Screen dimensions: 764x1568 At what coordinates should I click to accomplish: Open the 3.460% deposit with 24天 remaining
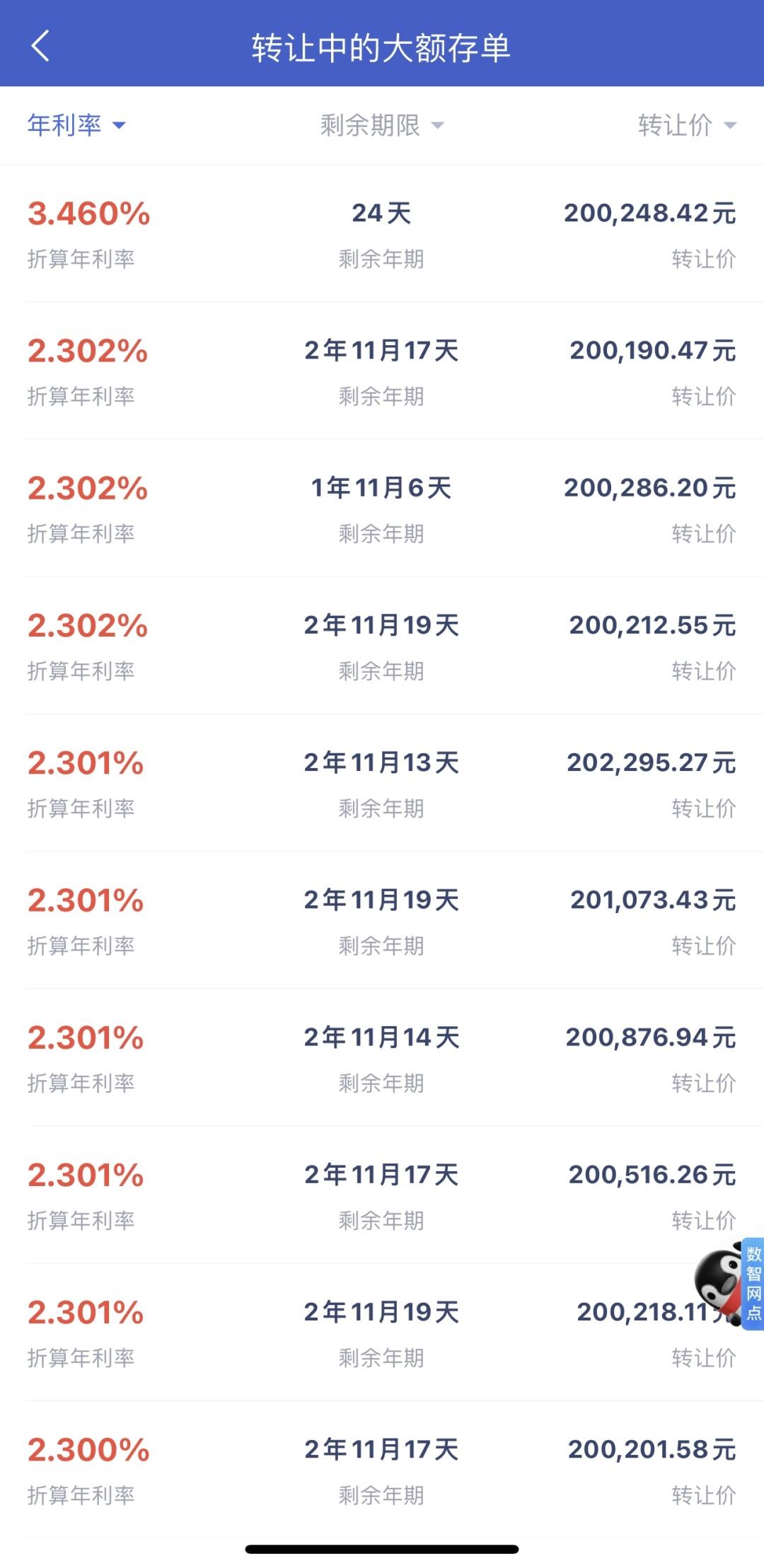pyautogui.click(x=382, y=233)
